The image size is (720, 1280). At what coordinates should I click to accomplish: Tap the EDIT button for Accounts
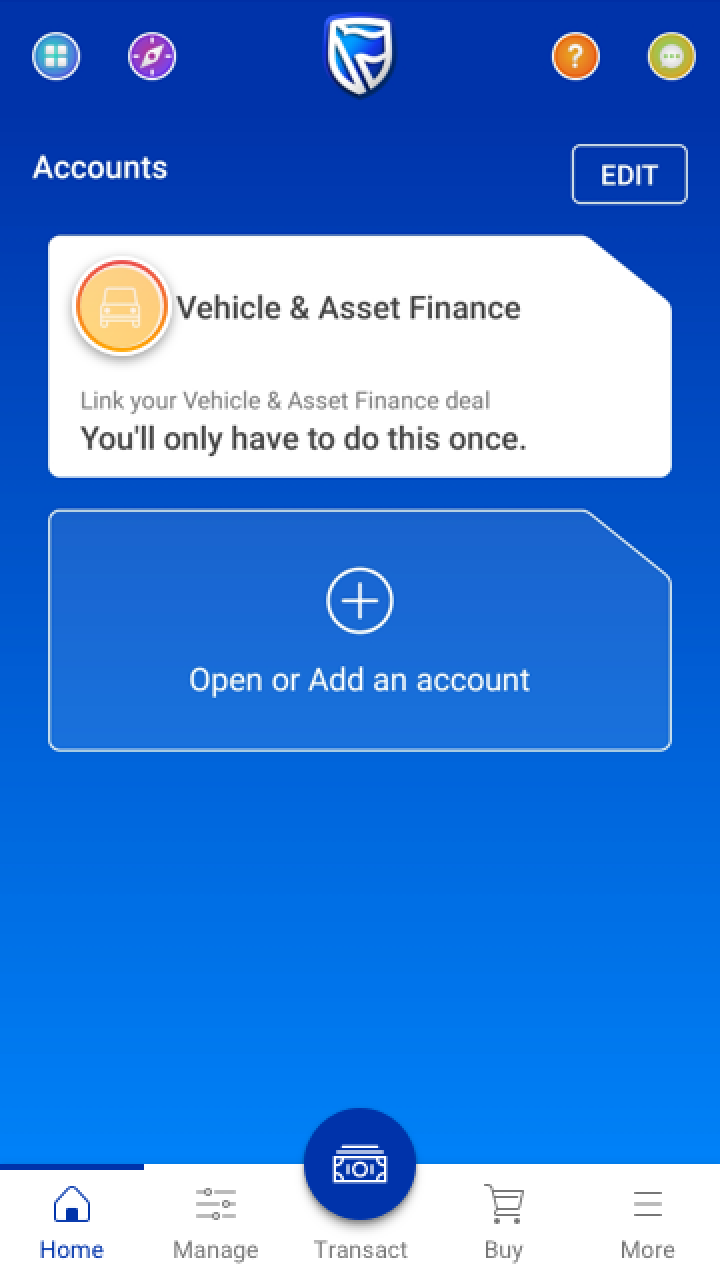(x=629, y=173)
